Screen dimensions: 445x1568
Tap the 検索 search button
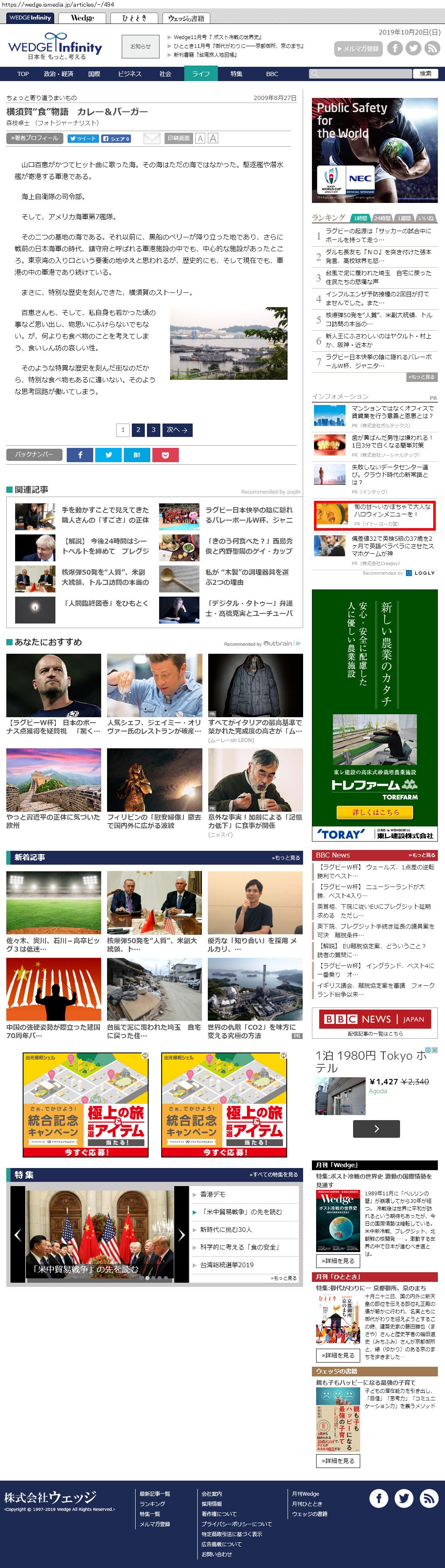tap(426, 74)
